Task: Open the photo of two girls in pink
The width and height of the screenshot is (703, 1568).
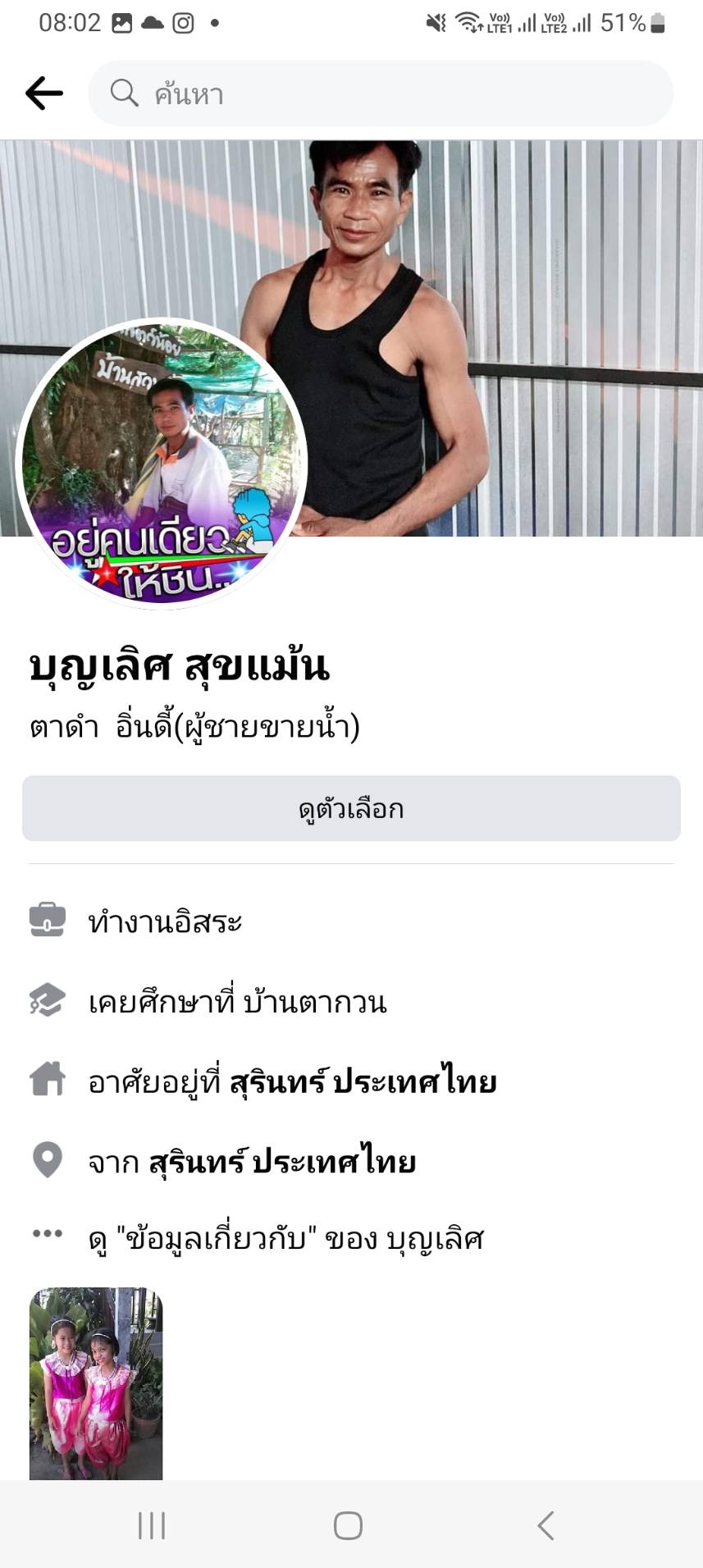Action: 96,1383
